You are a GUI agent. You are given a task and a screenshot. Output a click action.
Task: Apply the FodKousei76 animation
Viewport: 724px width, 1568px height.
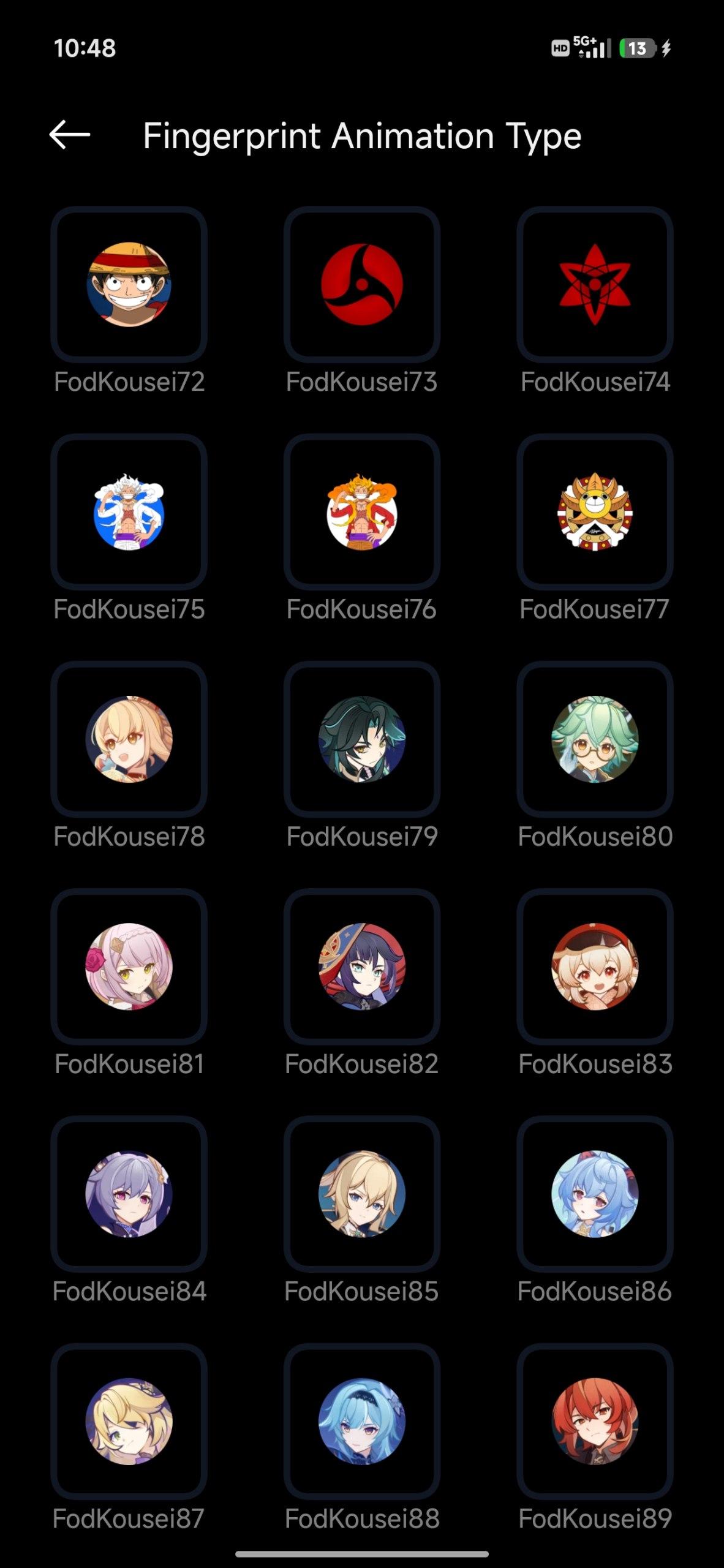[362, 512]
